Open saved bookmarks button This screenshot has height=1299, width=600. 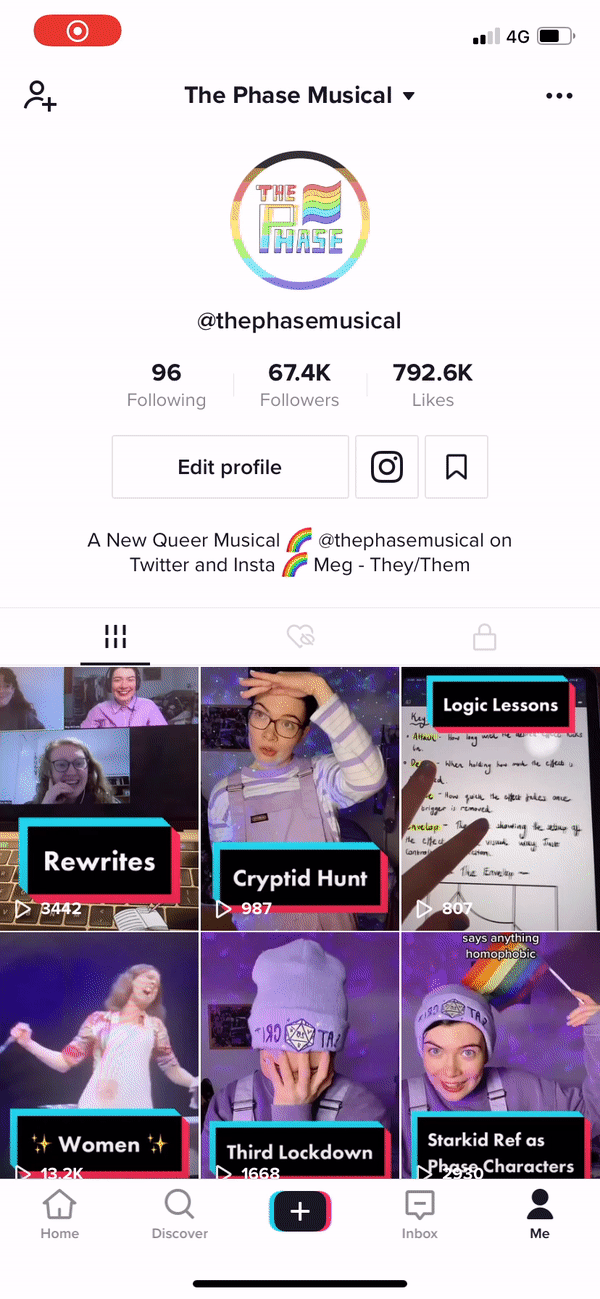456,467
